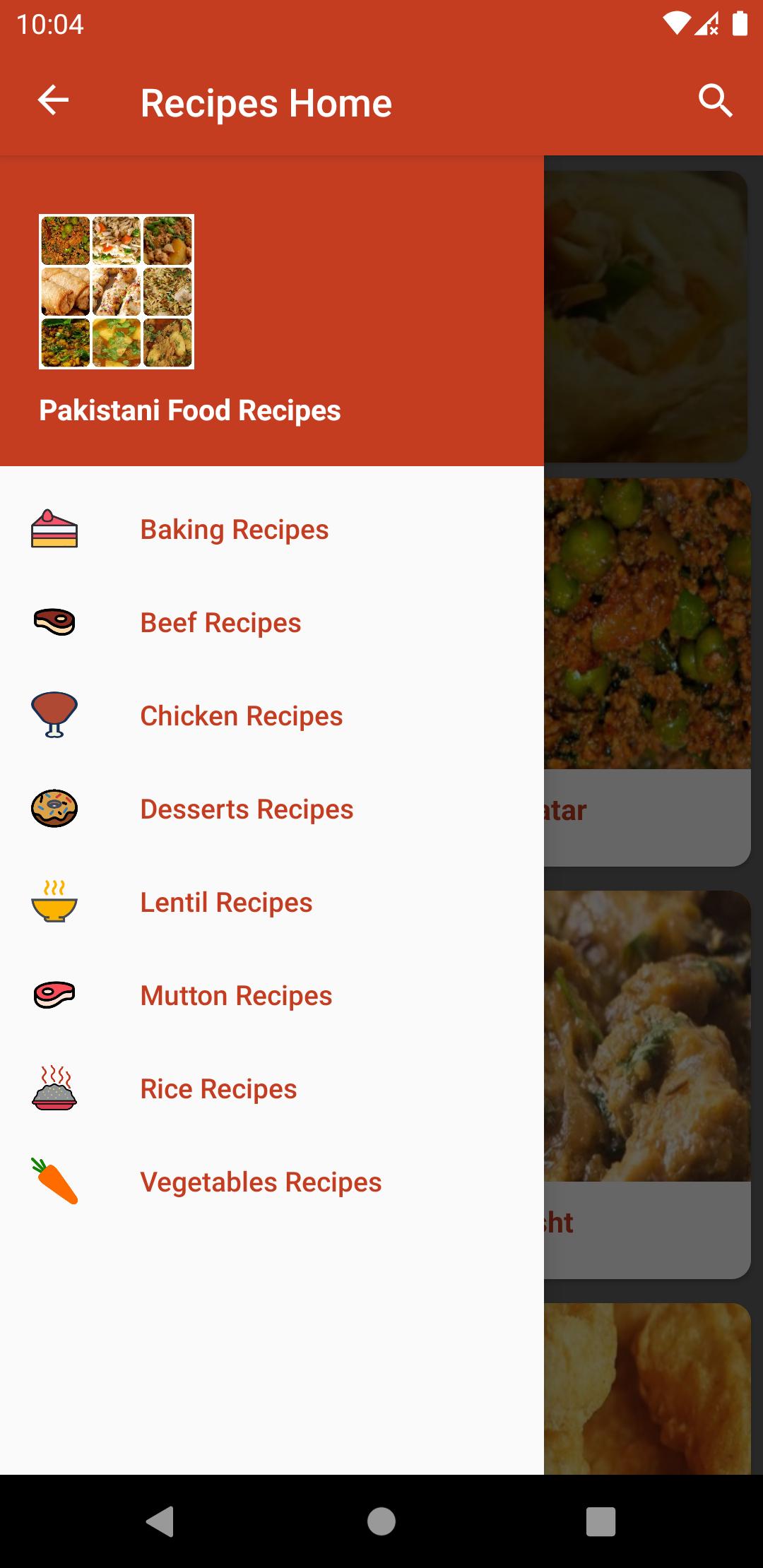Open system recent apps
Image resolution: width=763 pixels, height=1568 pixels.
coord(601,1521)
